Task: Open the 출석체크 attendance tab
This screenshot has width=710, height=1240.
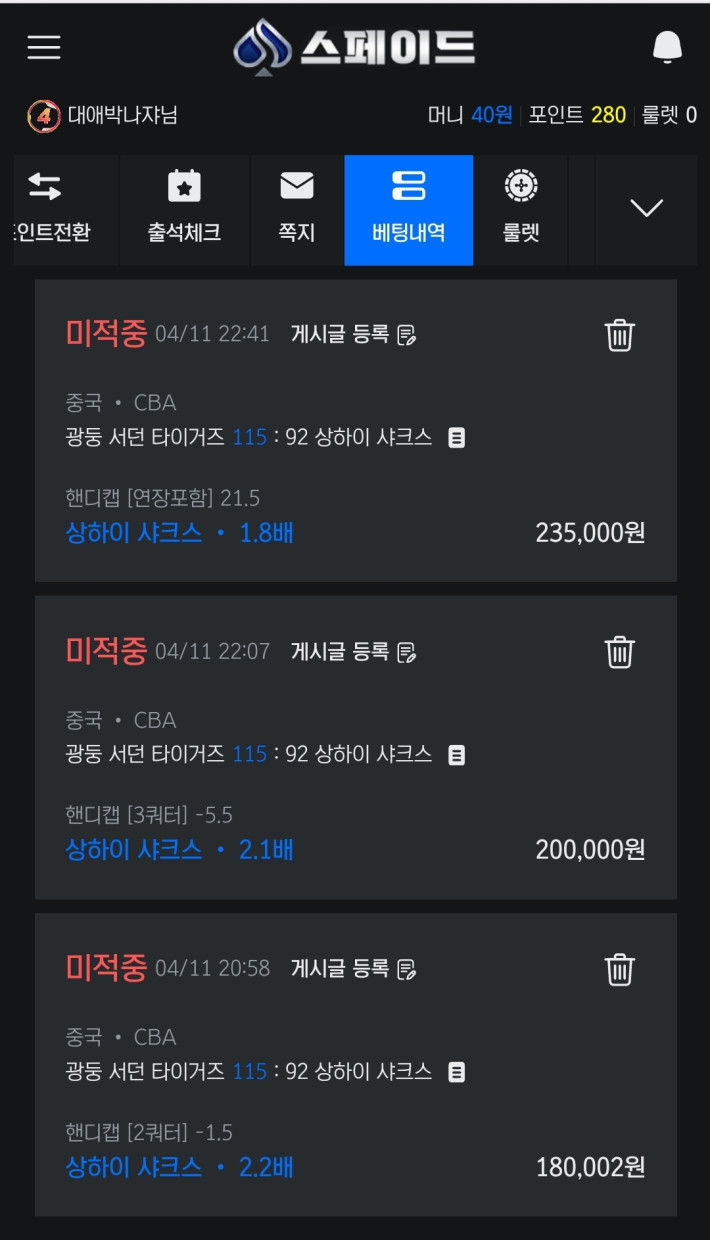Action: tap(184, 210)
